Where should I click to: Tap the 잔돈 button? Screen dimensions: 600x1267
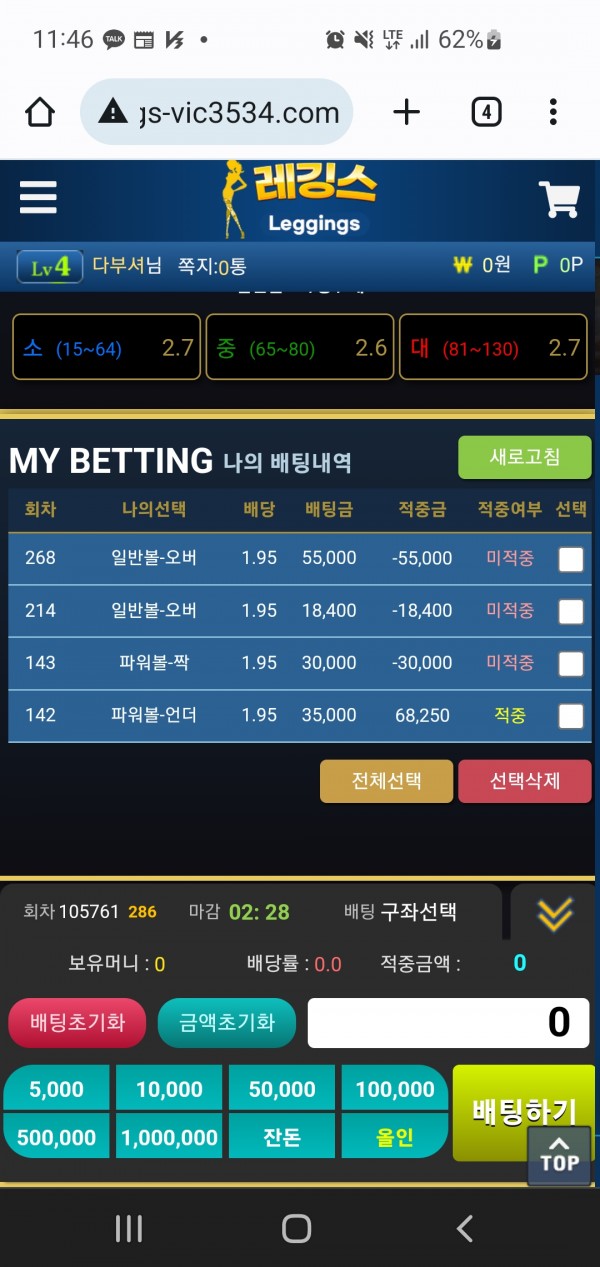[x=282, y=1138]
